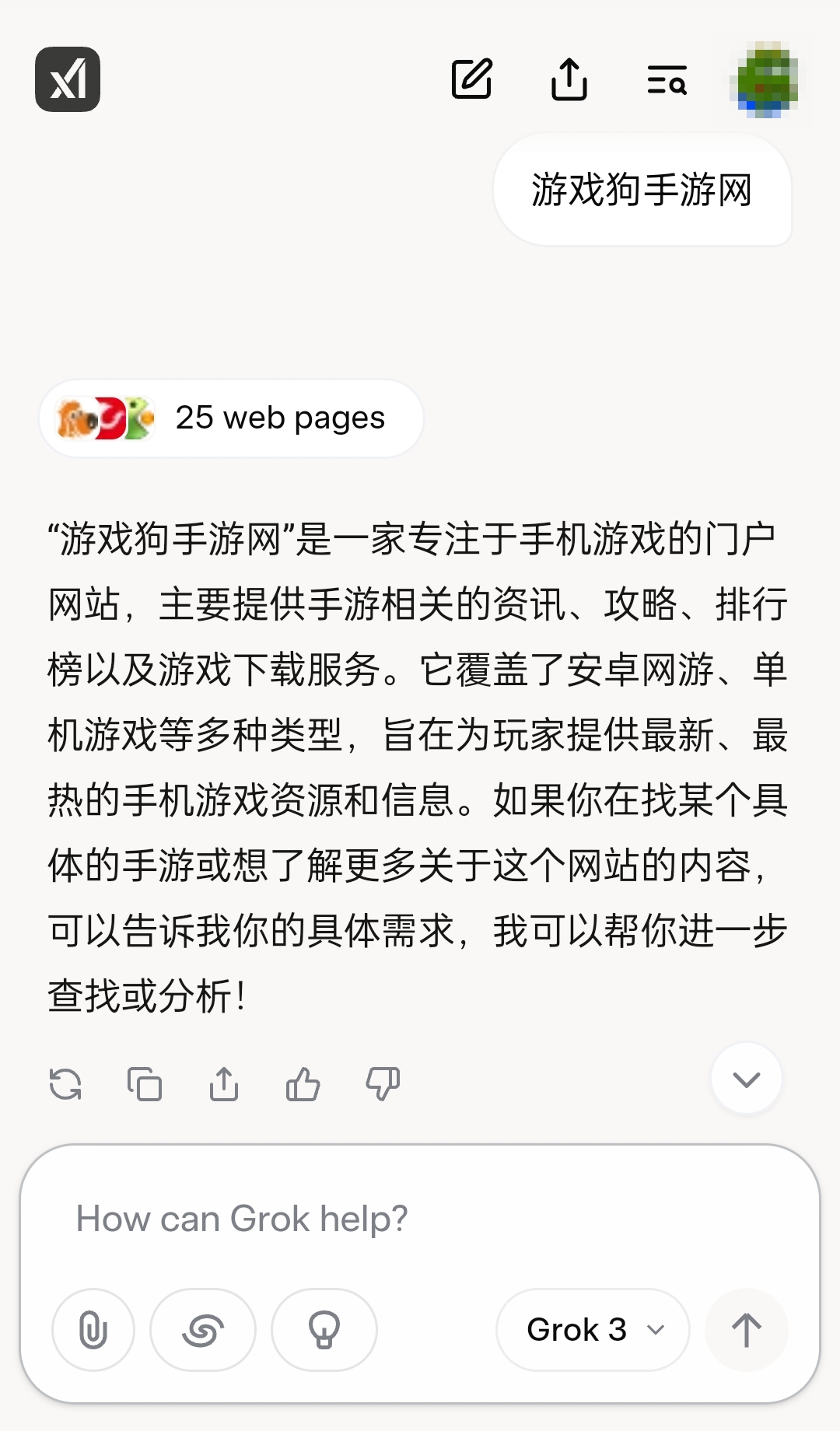Dislike the response with thumbs down
840x1431 pixels.
383,1084
